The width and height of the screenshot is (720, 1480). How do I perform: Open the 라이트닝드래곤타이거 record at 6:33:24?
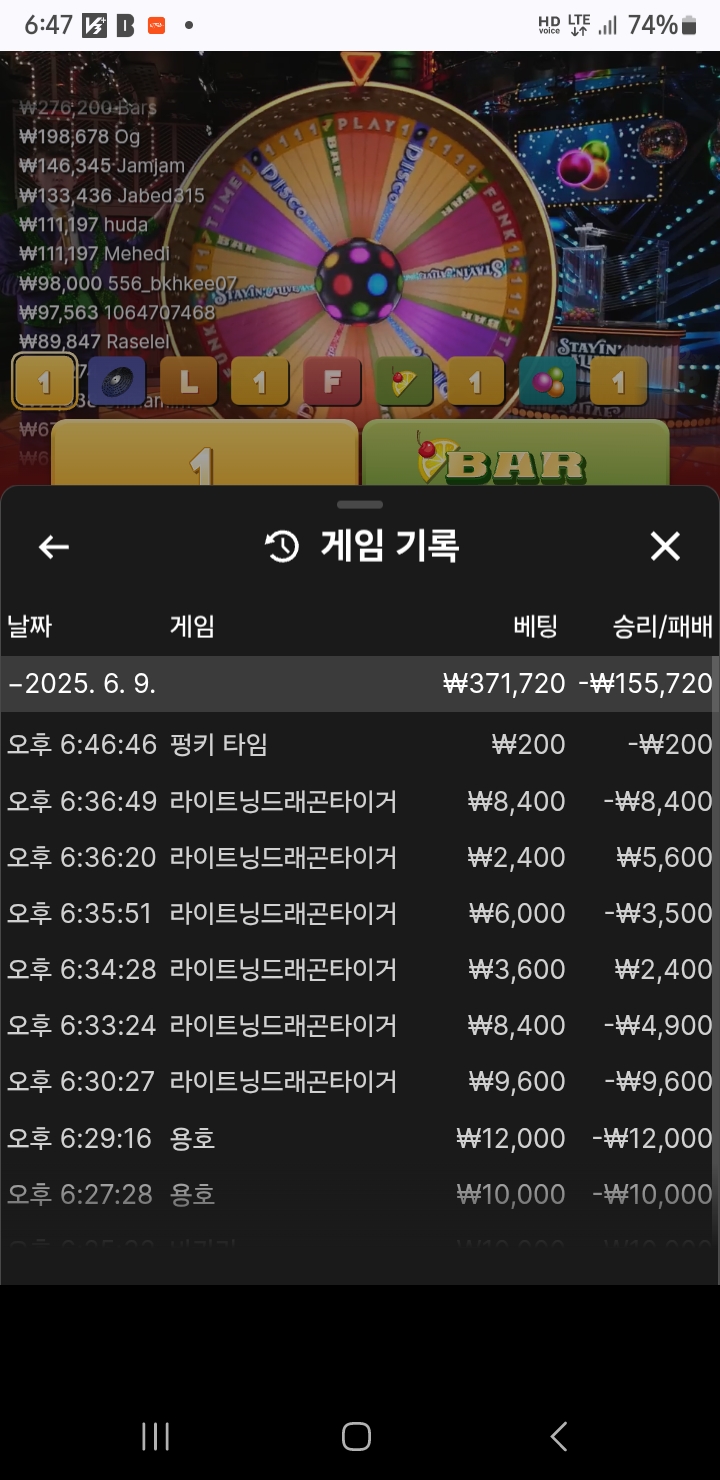pyautogui.click(x=358, y=1025)
